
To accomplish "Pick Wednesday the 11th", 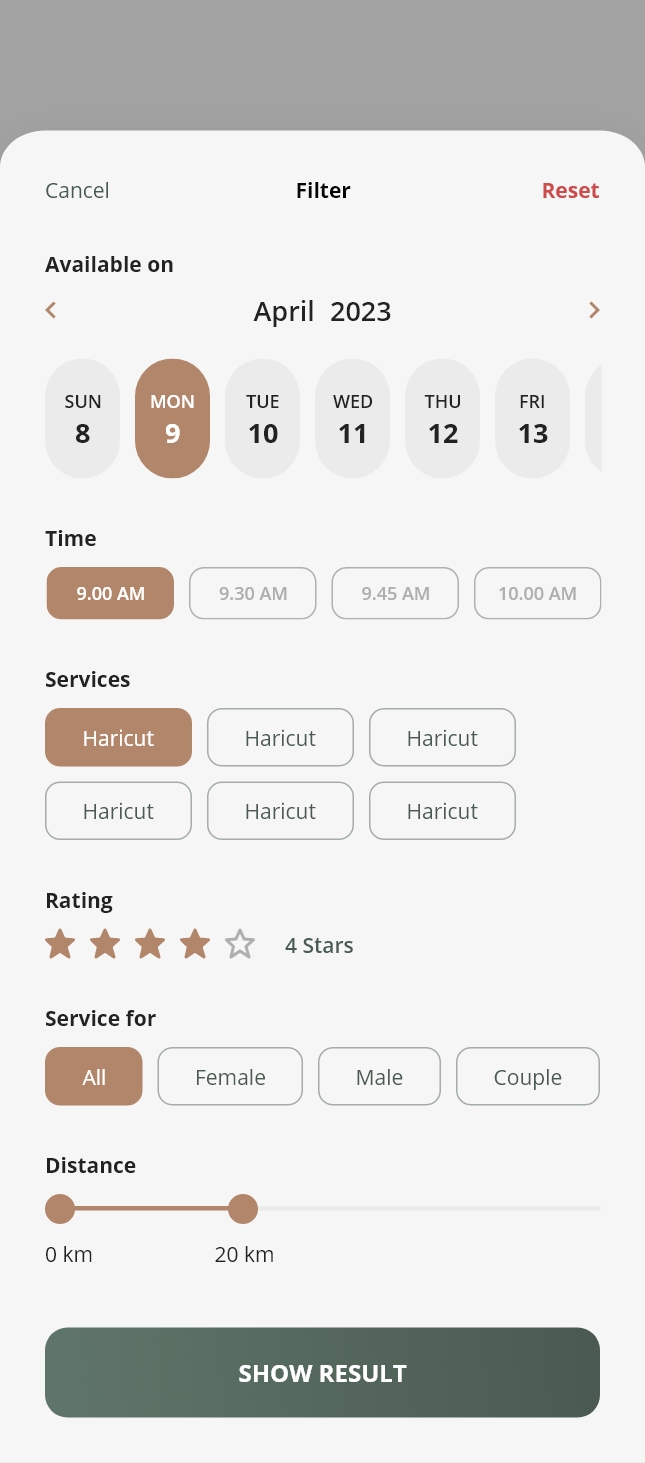I will (353, 418).
